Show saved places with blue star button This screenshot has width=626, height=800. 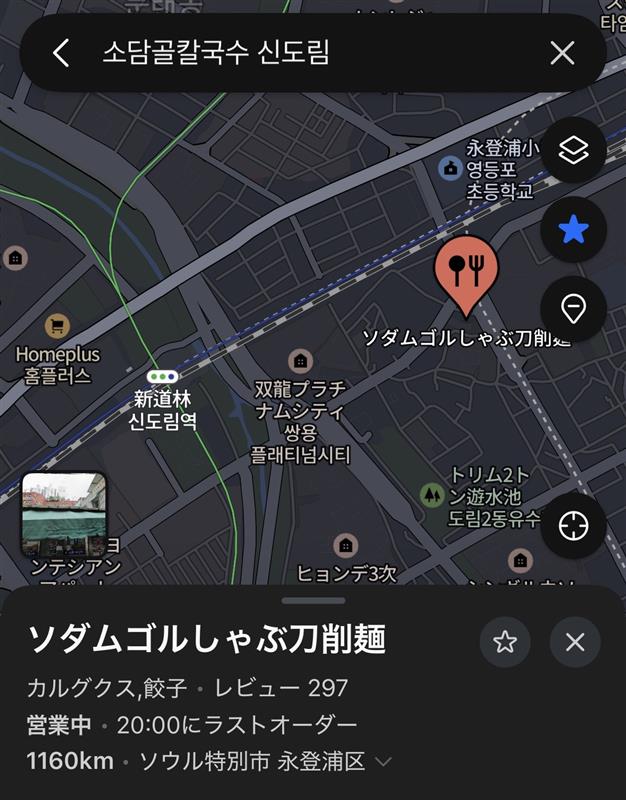pyautogui.click(x=573, y=231)
